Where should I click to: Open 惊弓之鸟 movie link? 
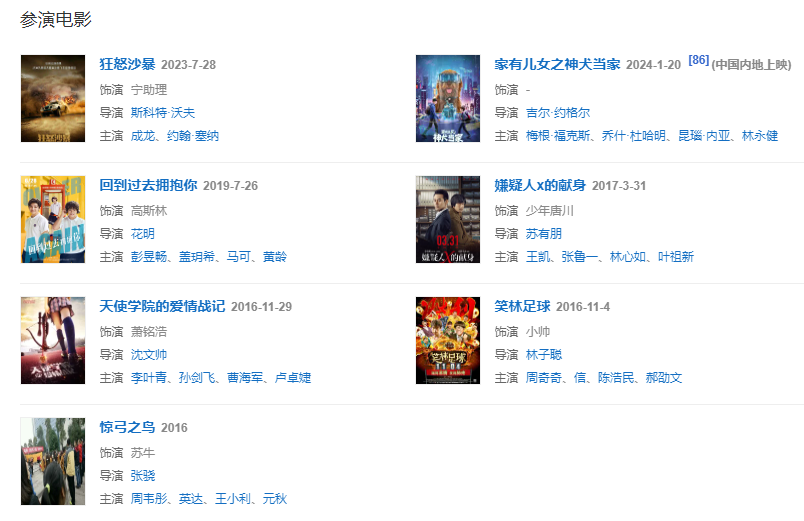tap(127, 427)
